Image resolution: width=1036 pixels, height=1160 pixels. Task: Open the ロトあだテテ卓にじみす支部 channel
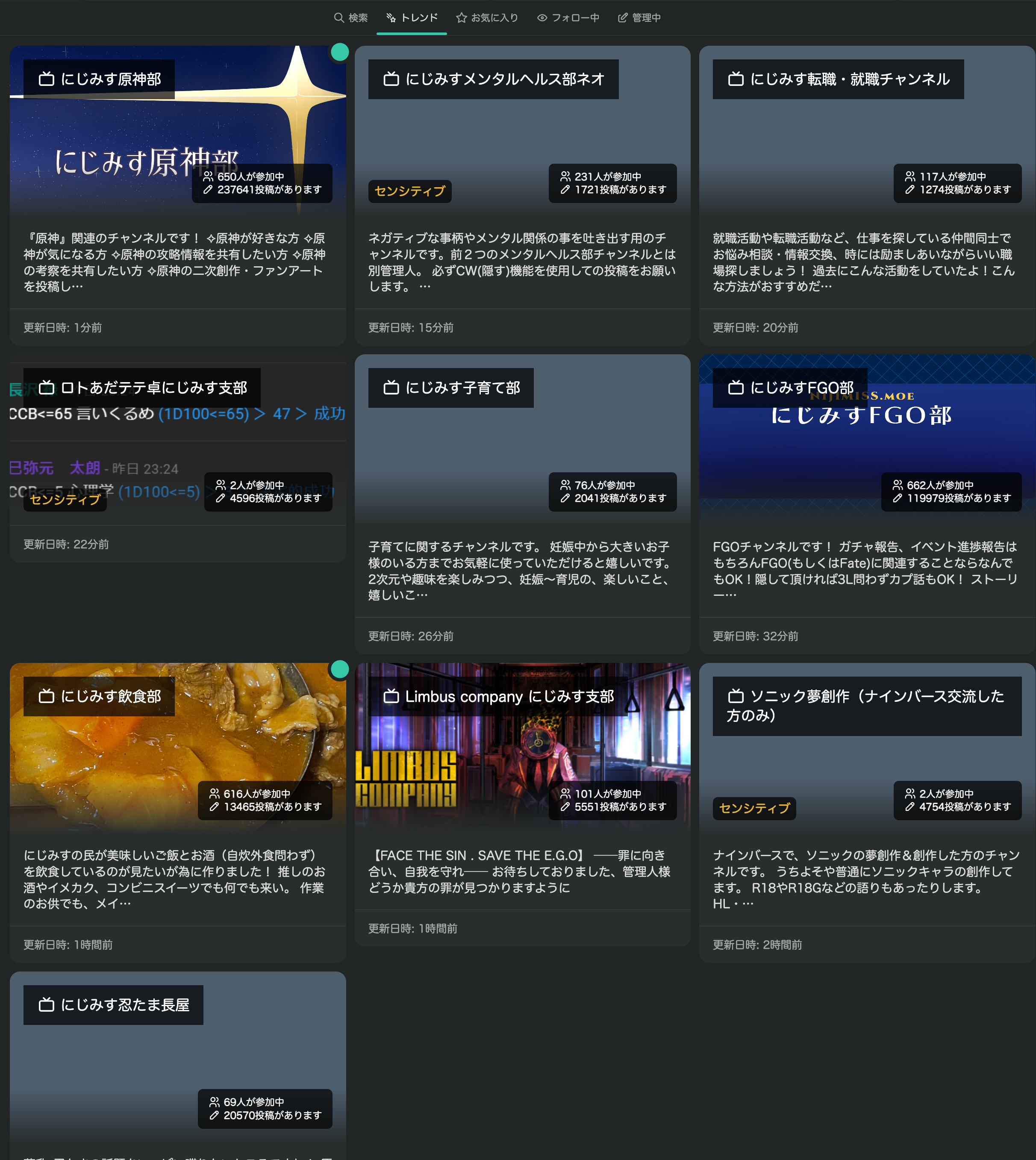point(178,459)
